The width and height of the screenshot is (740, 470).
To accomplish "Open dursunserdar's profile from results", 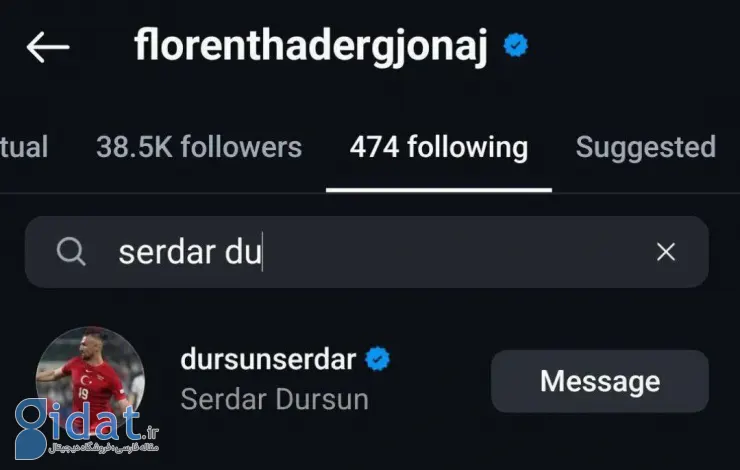I will click(x=266, y=360).
